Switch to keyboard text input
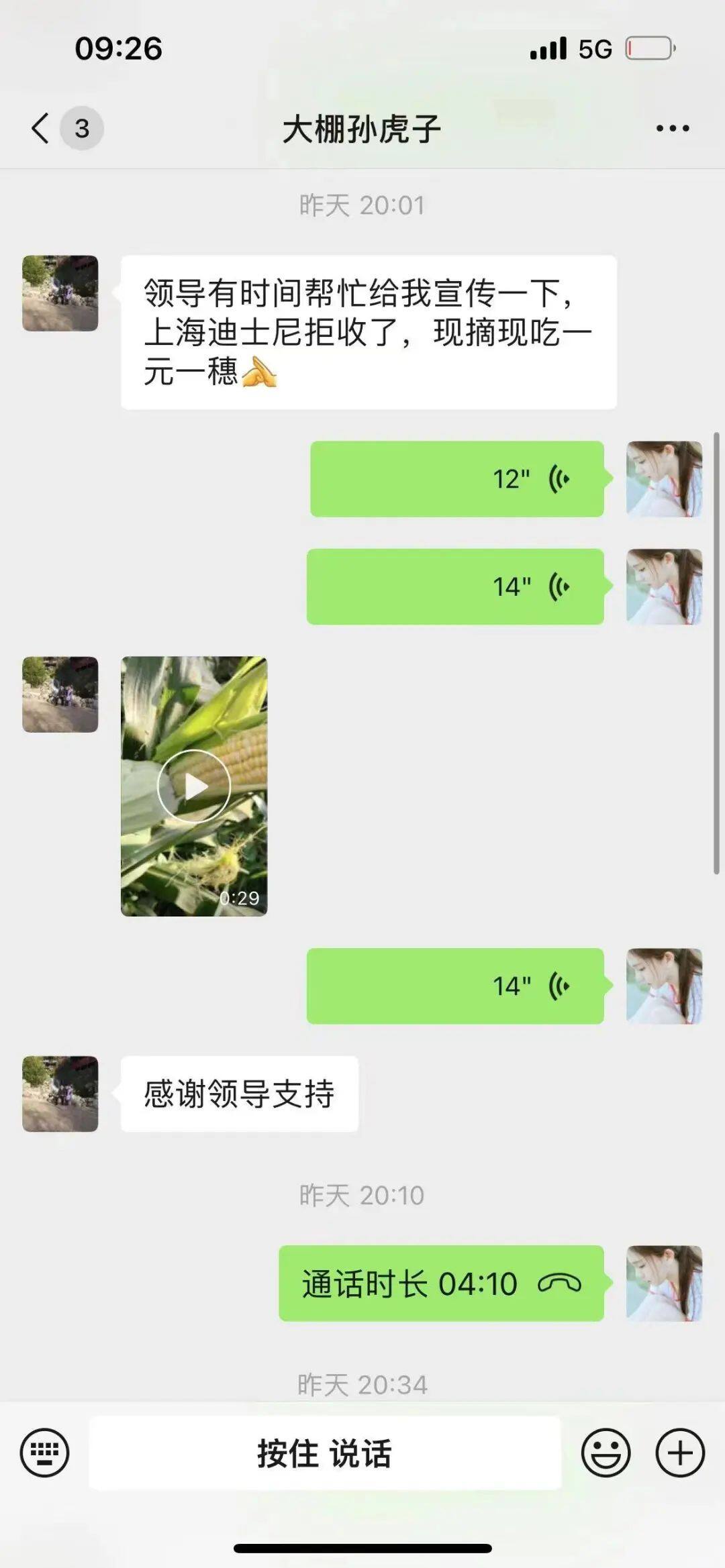 point(44,1453)
